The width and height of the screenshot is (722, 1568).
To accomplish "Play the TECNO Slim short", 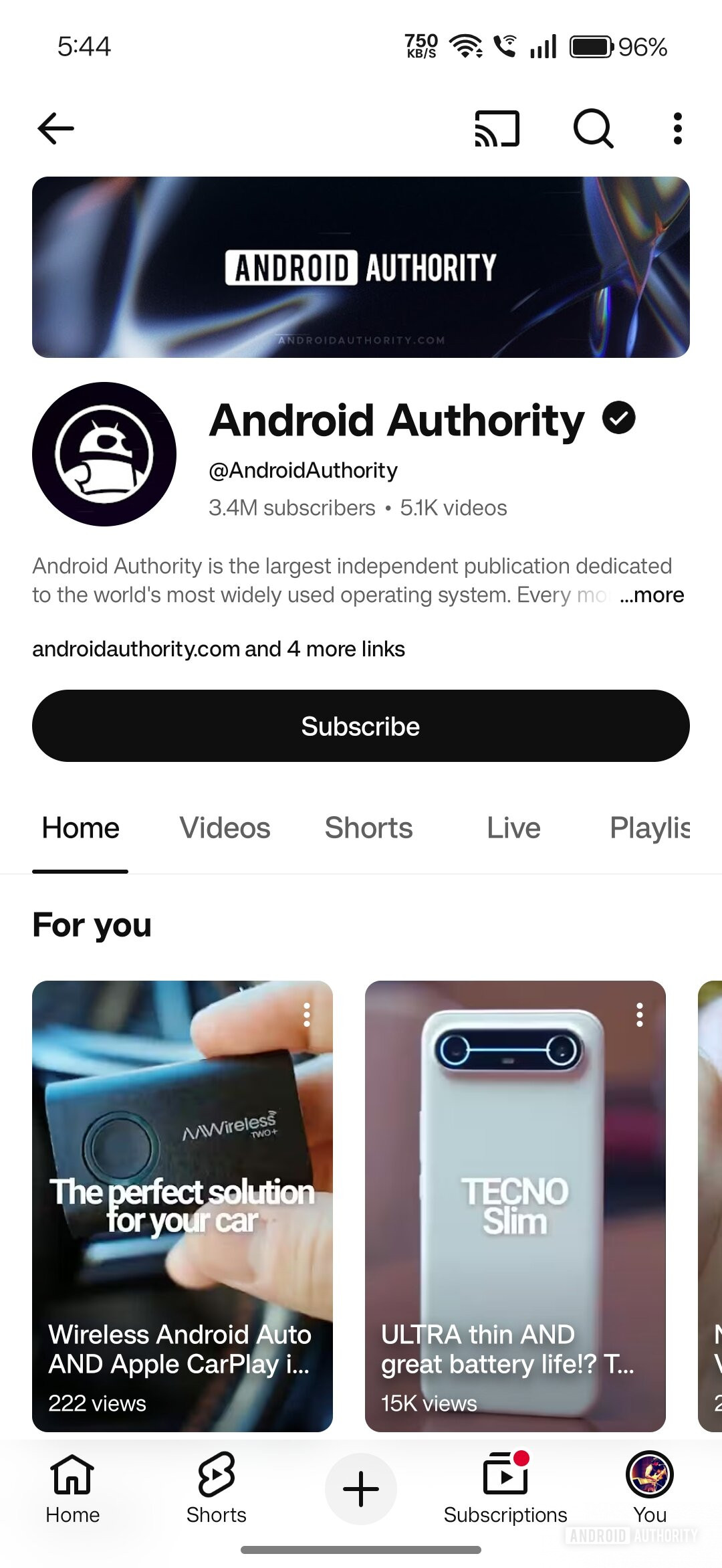I will (515, 1204).
